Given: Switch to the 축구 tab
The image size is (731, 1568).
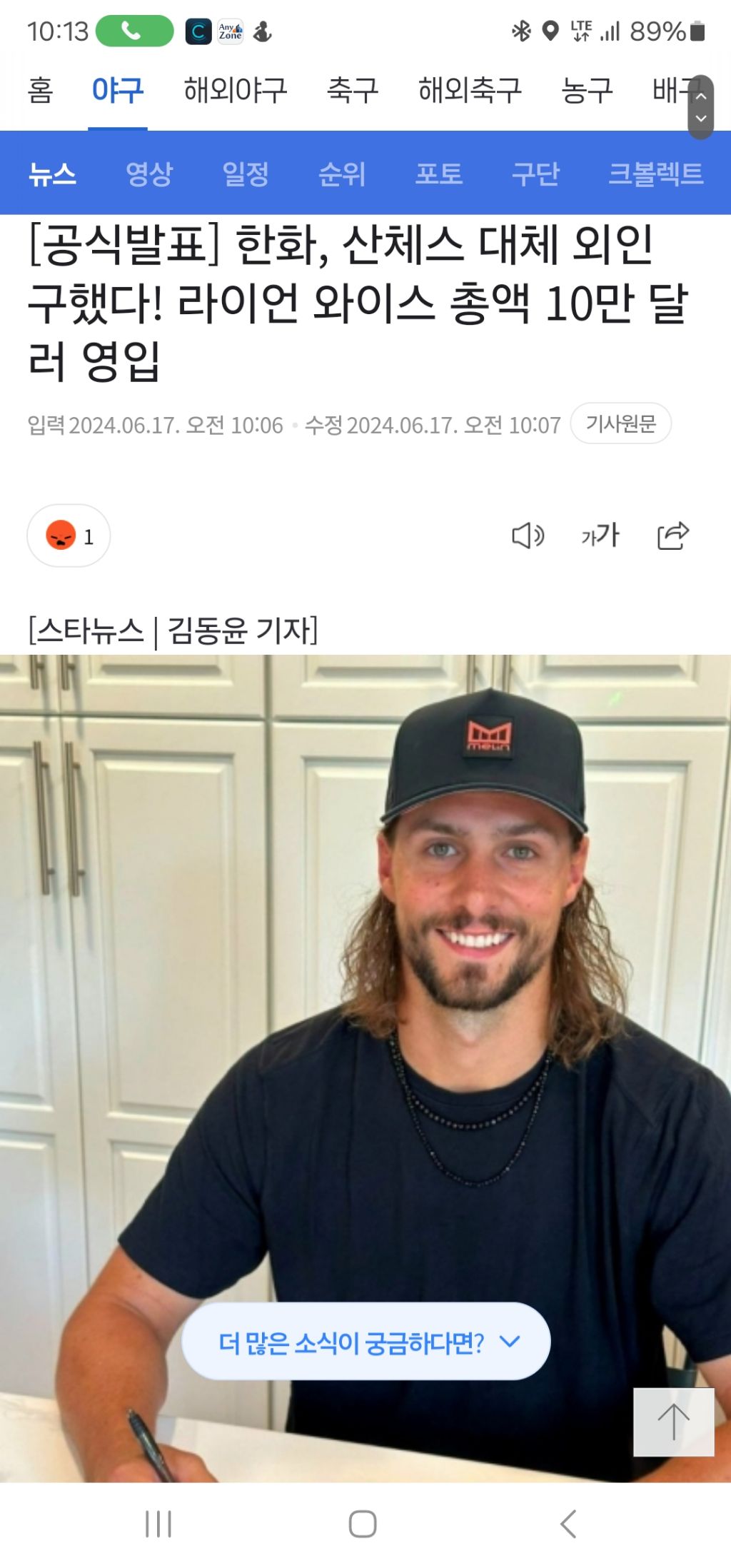Looking at the screenshot, I should 353,91.
